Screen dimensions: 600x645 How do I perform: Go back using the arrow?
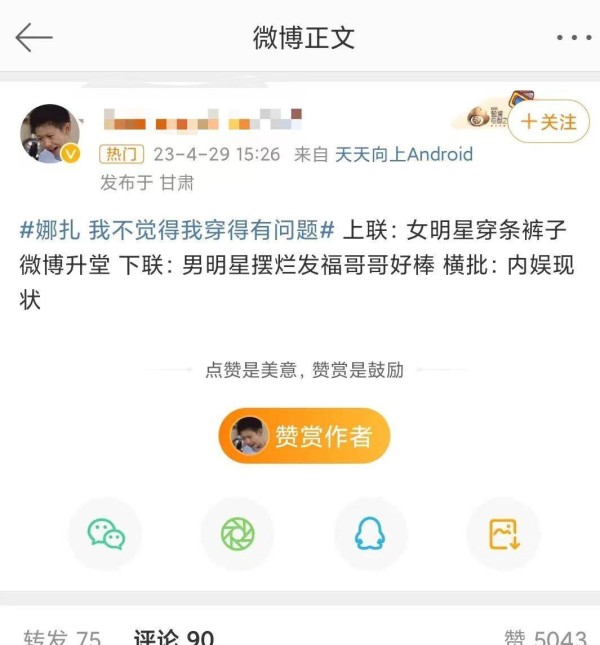[33, 38]
